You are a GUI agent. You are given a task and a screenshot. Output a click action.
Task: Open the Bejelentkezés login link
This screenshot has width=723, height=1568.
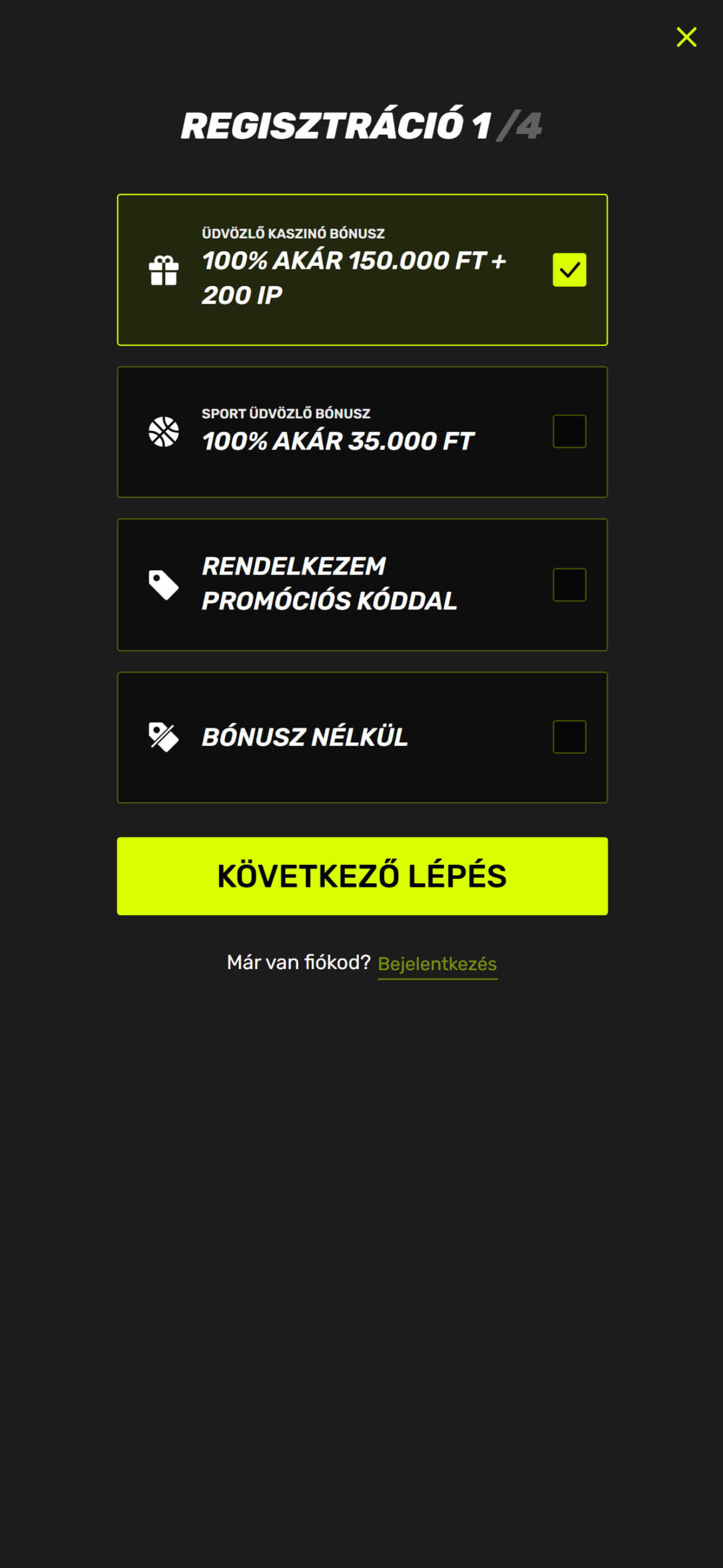(x=436, y=963)
